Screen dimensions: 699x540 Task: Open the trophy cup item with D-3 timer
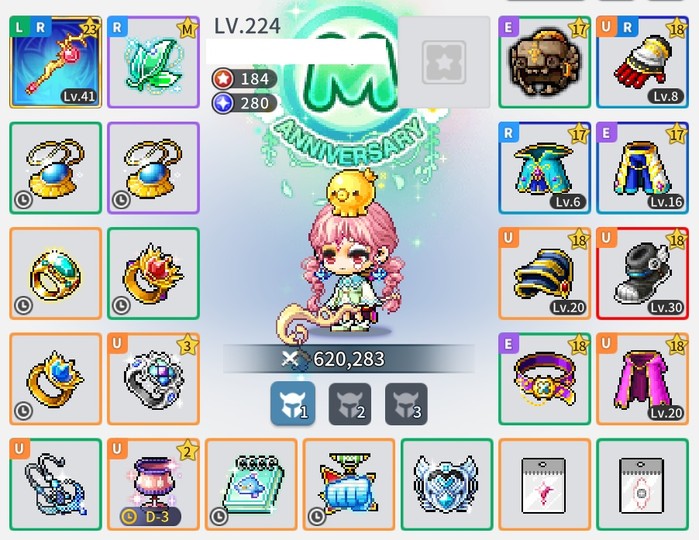pyautogui.click(x=152, y=484)
